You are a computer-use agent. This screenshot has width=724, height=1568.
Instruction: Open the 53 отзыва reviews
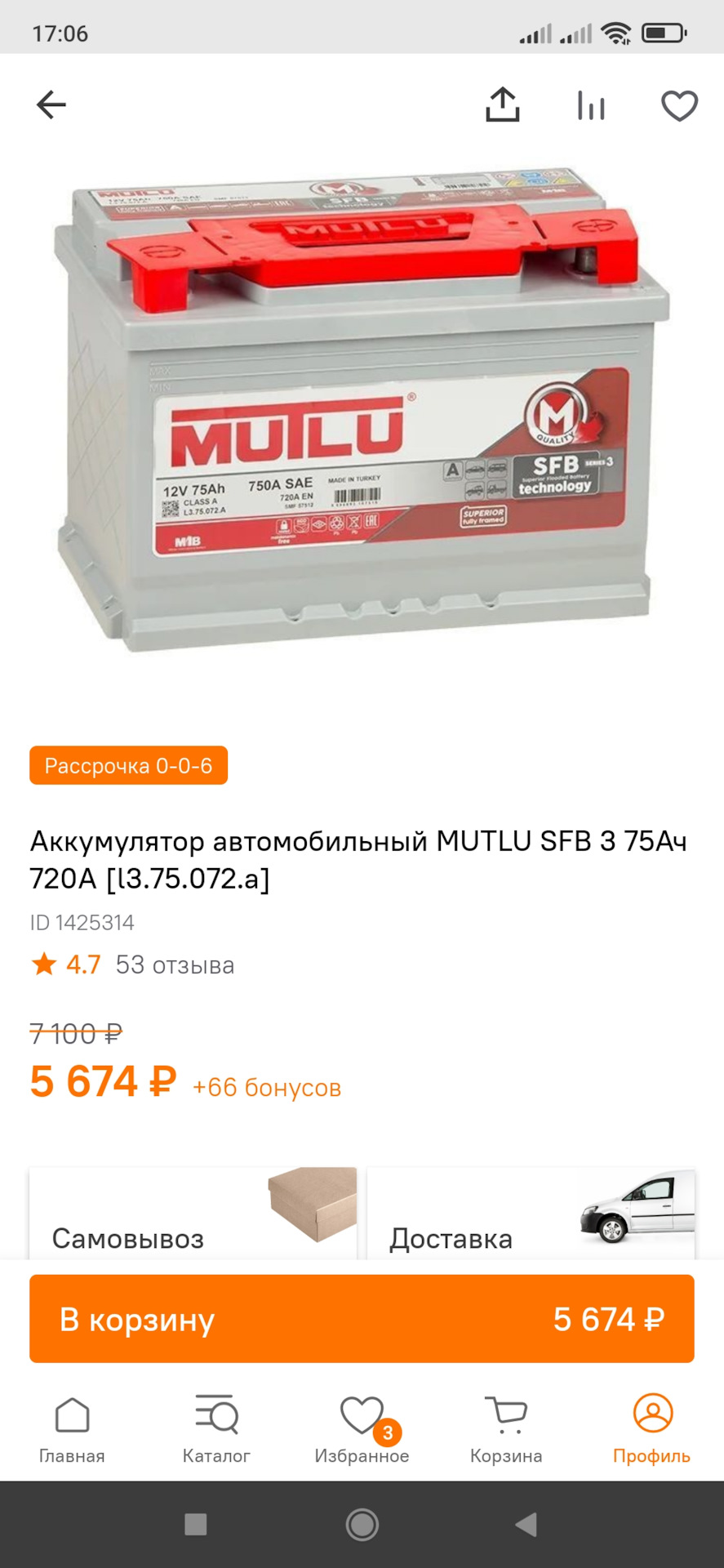175,964
